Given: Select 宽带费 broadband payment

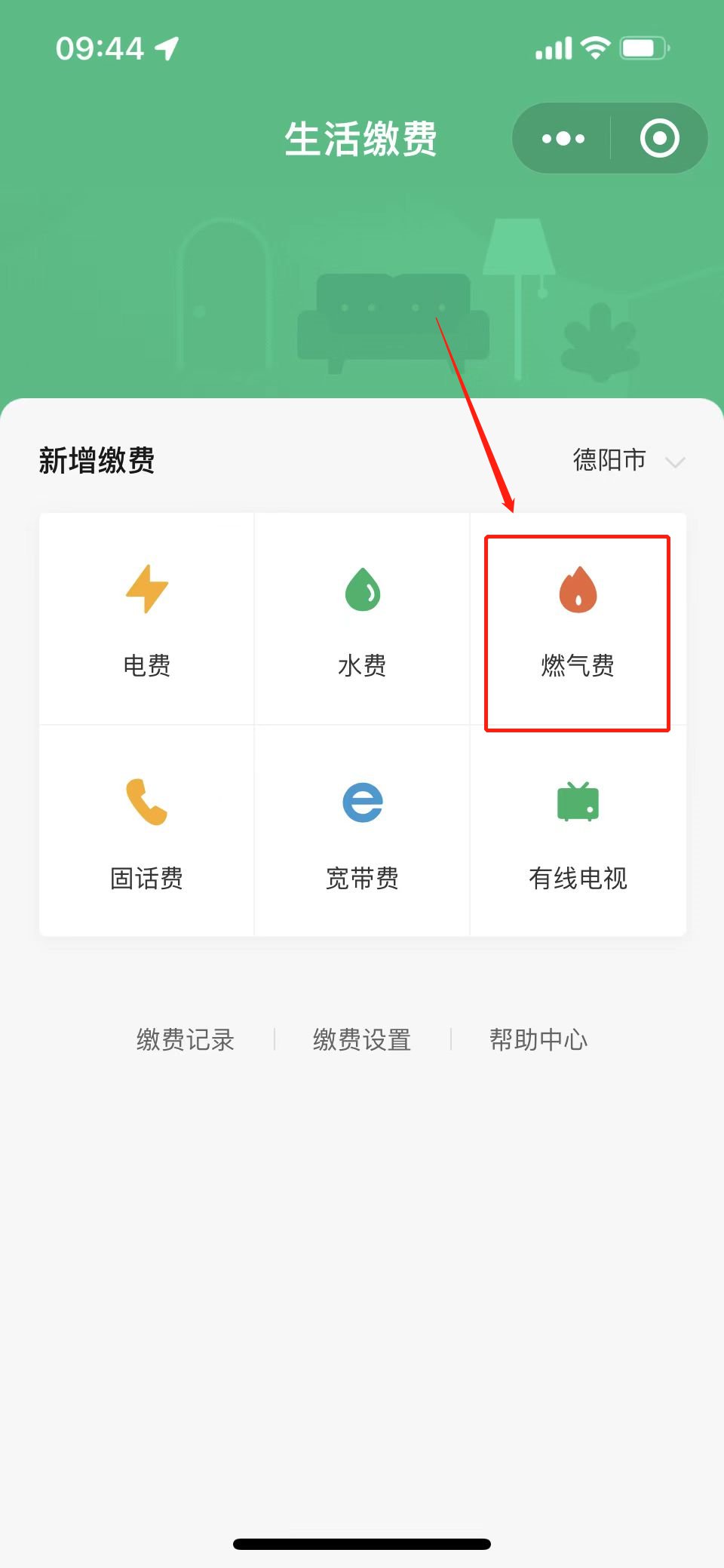Looking at the screenshot, I should tap(362, 832).
